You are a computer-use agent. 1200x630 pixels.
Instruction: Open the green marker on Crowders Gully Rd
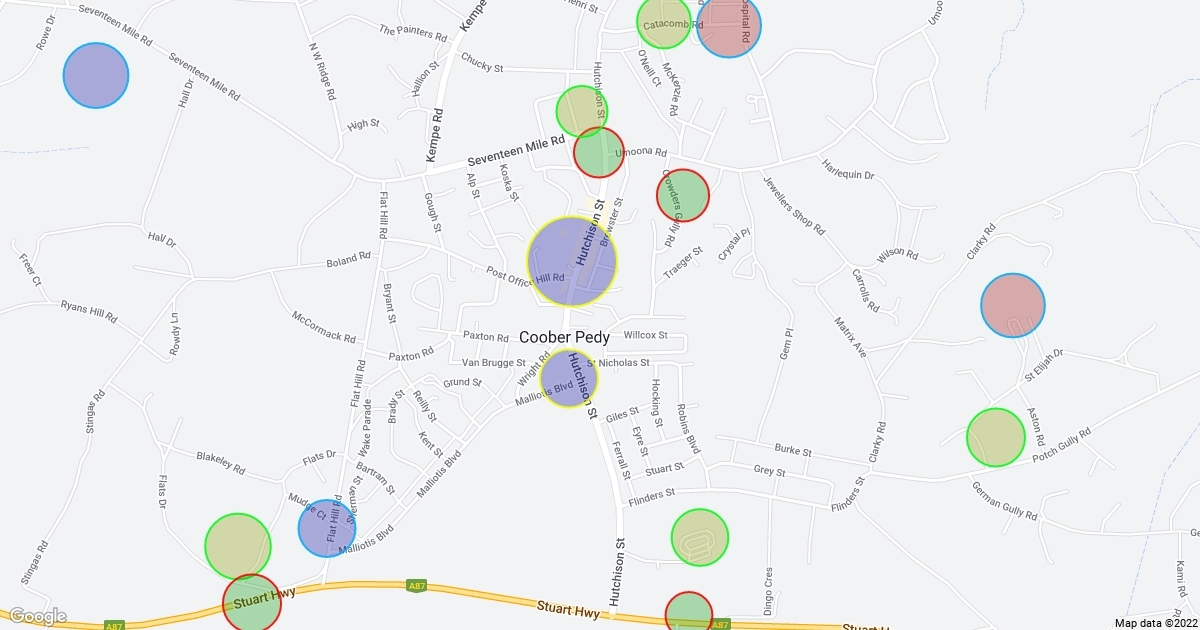(x=683, y=195)
